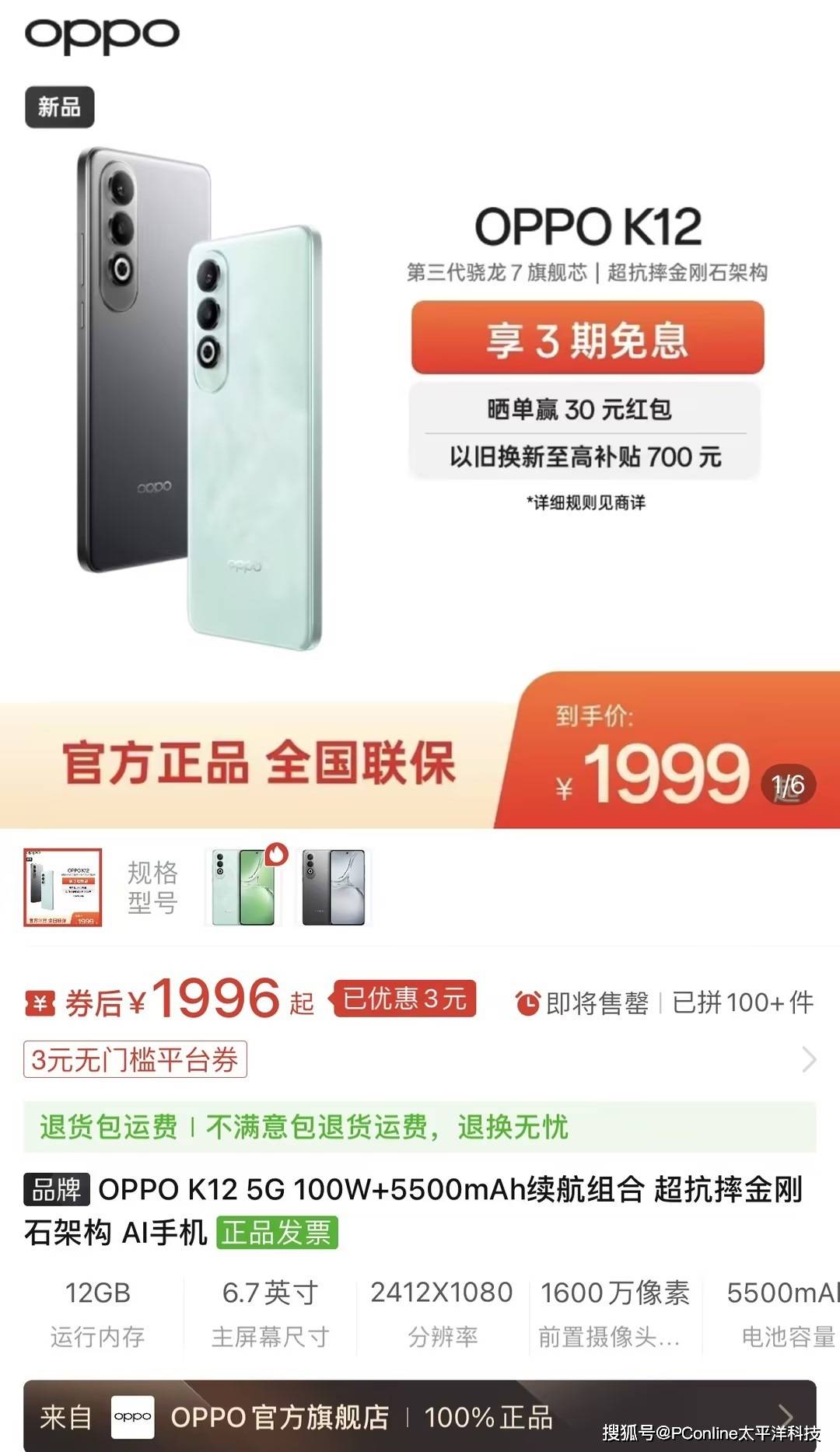Viewport: 840px width, 1452px height.
Task: Select the black phone variant thumbnail
Action: [334, 887]
